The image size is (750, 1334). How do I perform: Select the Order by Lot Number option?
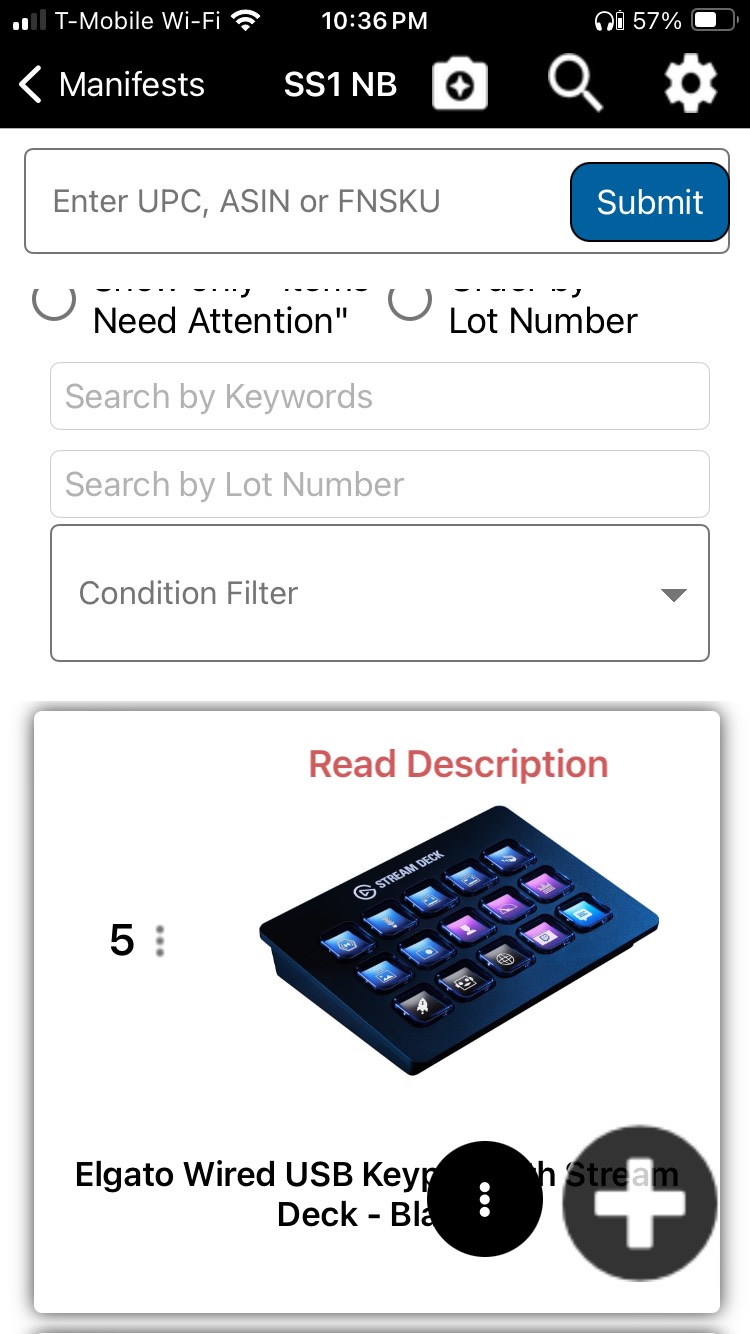(x=410, y=300)
